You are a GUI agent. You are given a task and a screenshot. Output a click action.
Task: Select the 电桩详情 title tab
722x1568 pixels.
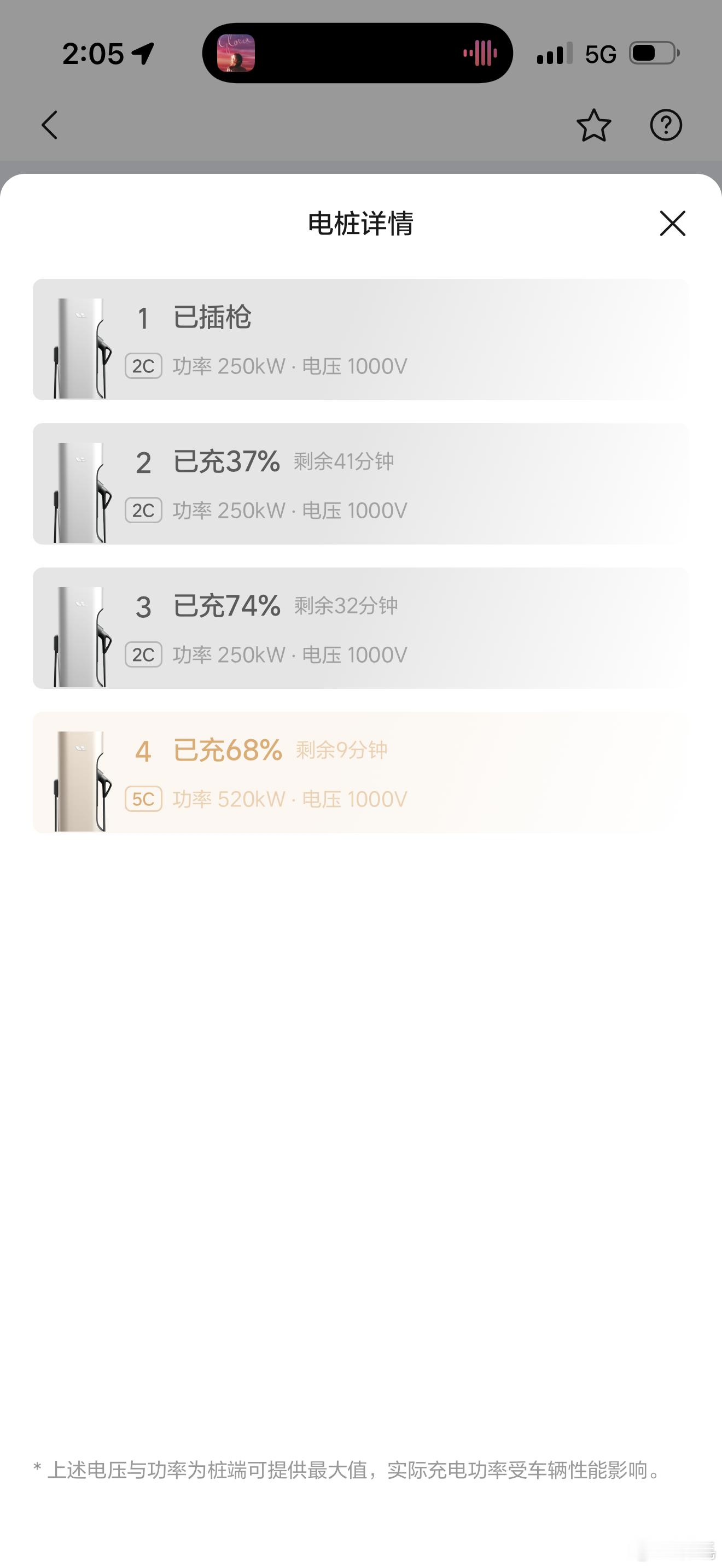[x=361, y=225]
